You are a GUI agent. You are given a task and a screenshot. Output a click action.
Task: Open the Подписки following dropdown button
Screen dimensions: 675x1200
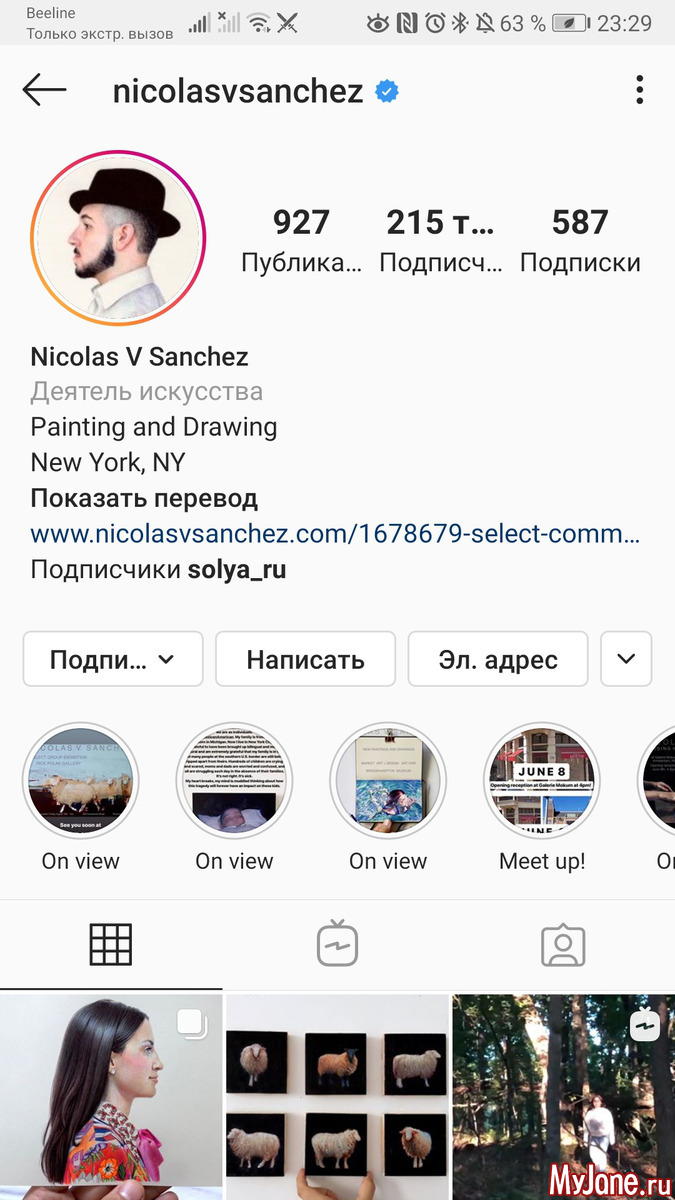pos(112,659)
